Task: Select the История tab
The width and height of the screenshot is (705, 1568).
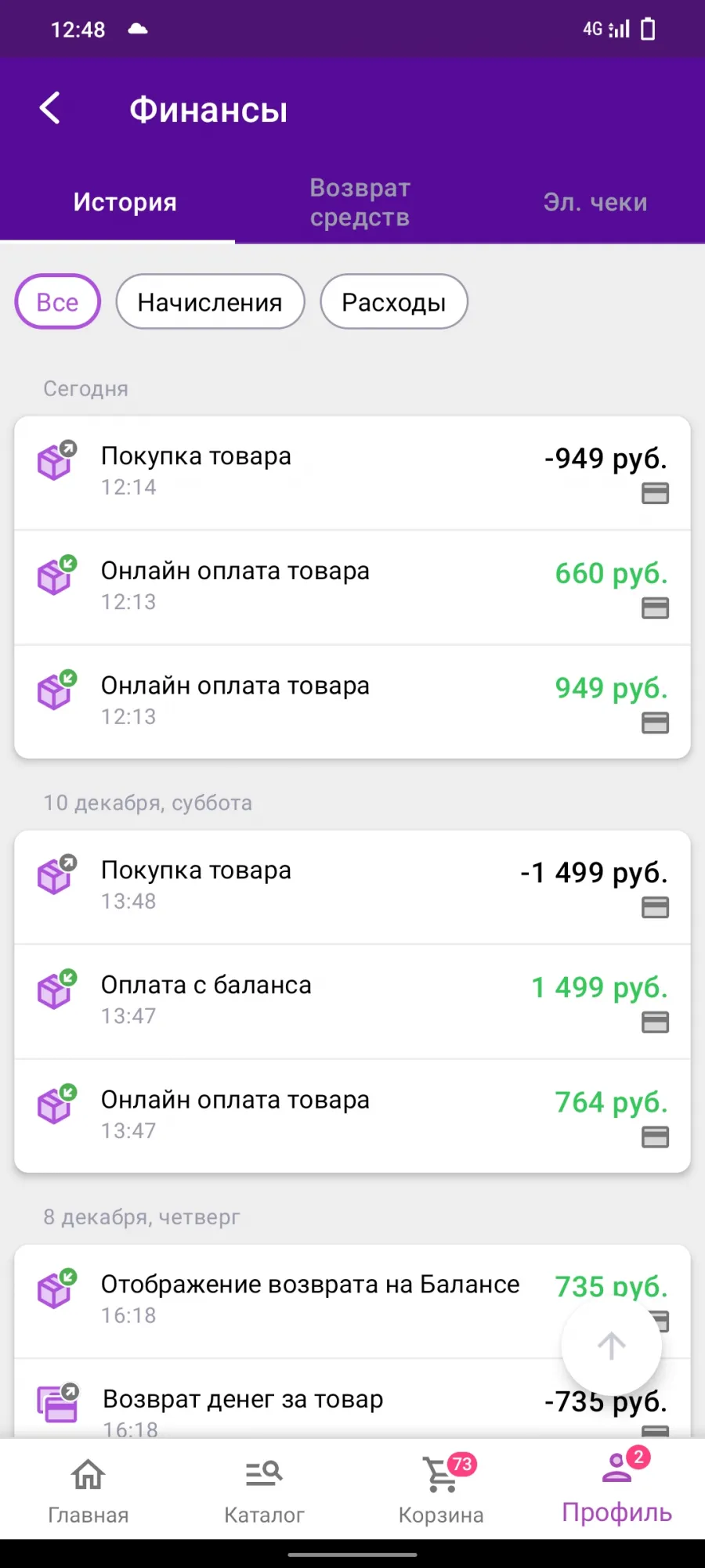Action: tap(125, 203)
